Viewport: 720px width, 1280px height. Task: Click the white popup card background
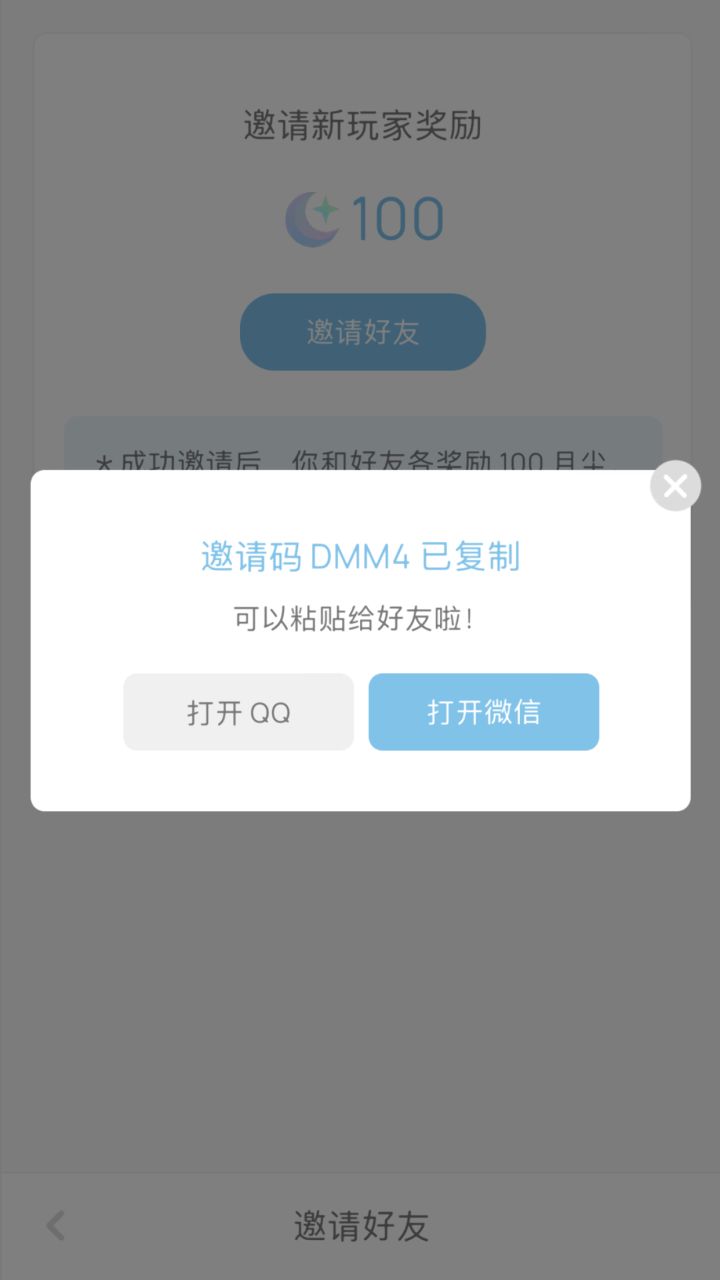pos(362,780)
